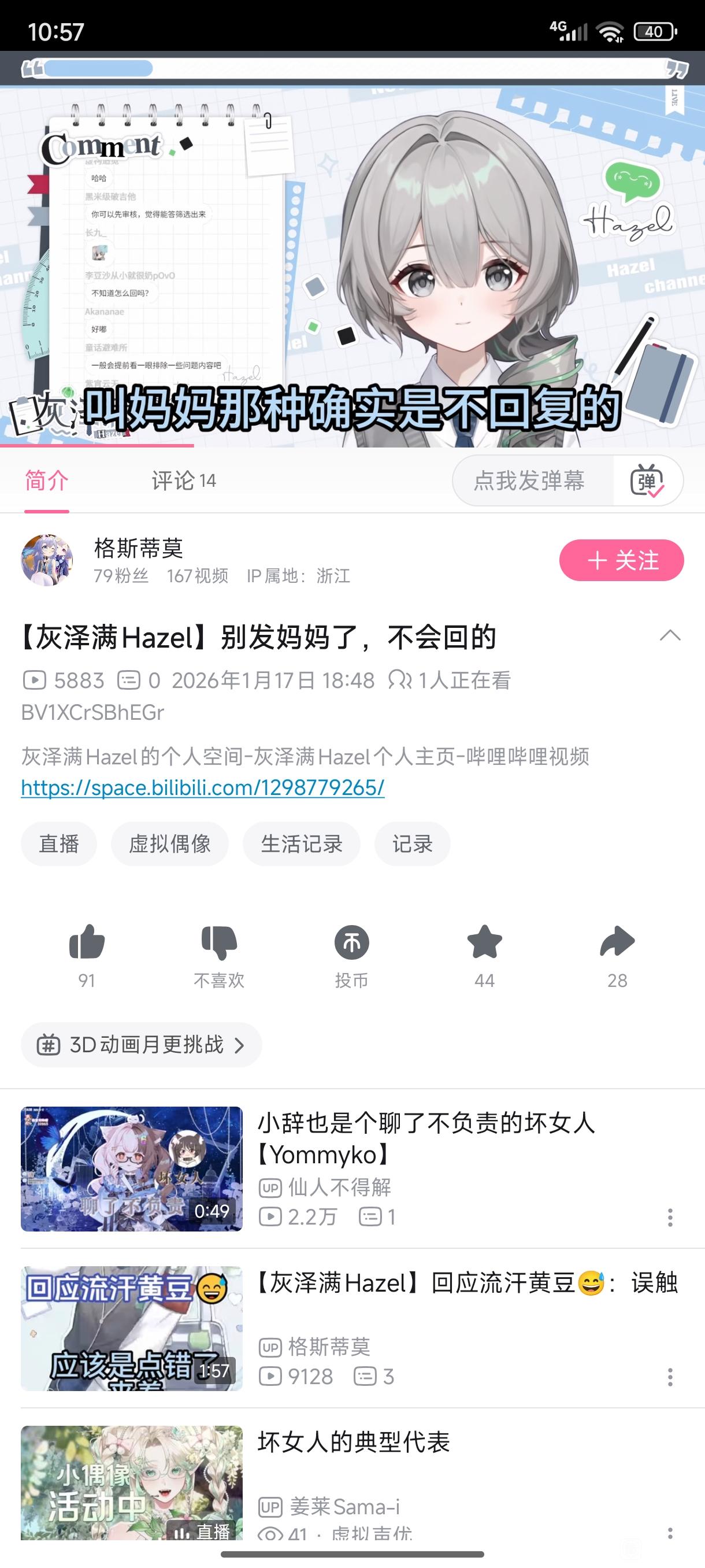Viewport: 705px width, 1568px height.
Task: Select the 生活记录 tag chip
Action: point(301,844)
